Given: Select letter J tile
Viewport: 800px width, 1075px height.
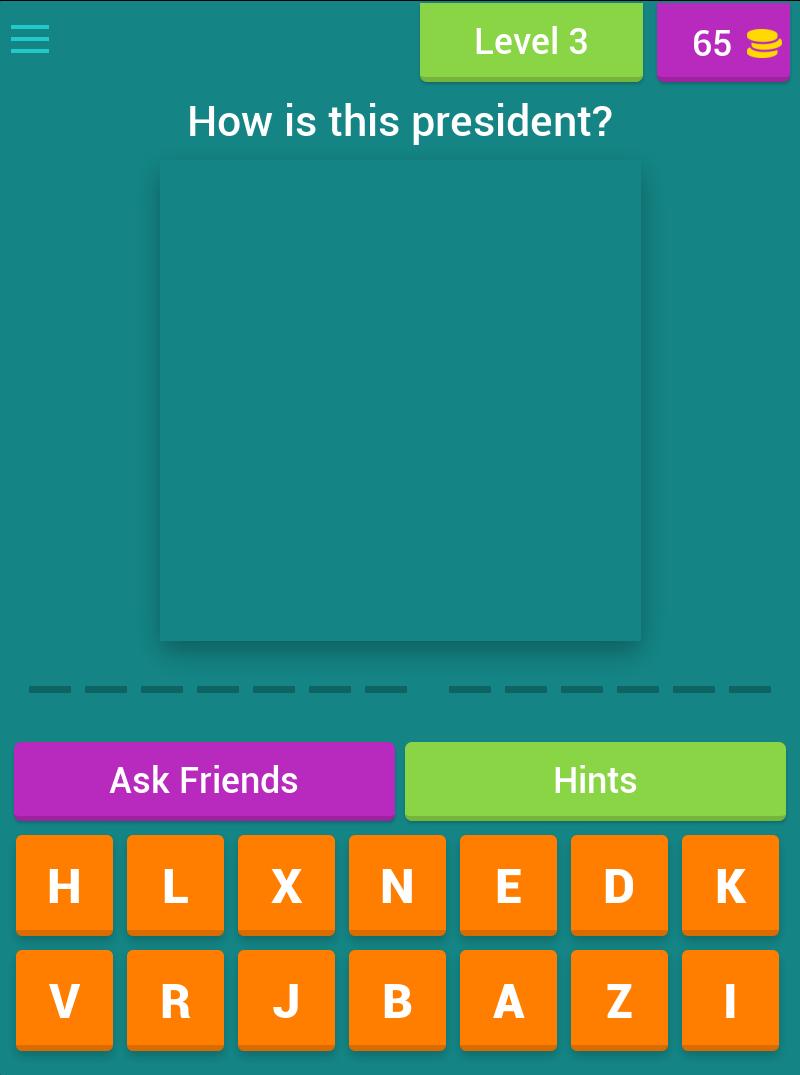Looking at the screenshot, I should point(286,1000).
